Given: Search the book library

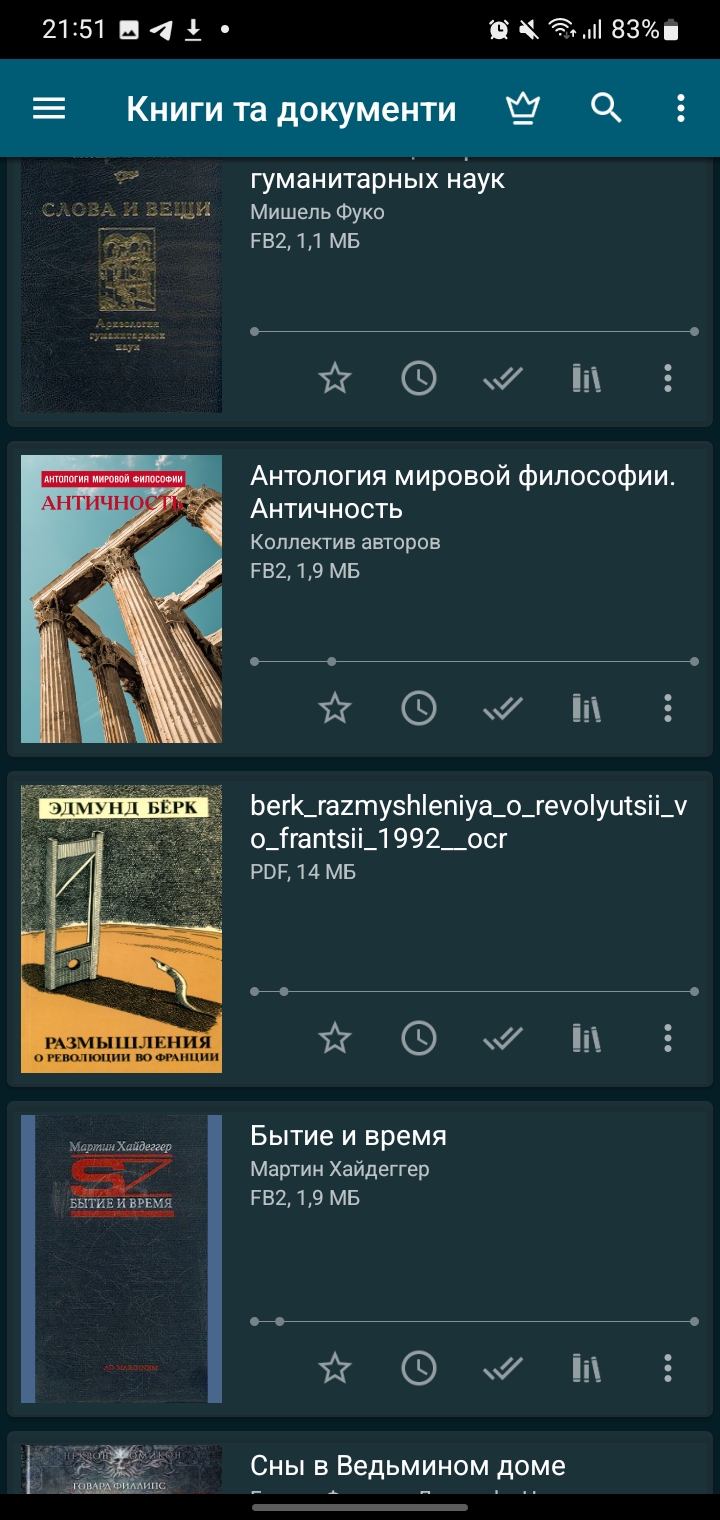Looking at the screenshot, I should [x=606, y=108].
